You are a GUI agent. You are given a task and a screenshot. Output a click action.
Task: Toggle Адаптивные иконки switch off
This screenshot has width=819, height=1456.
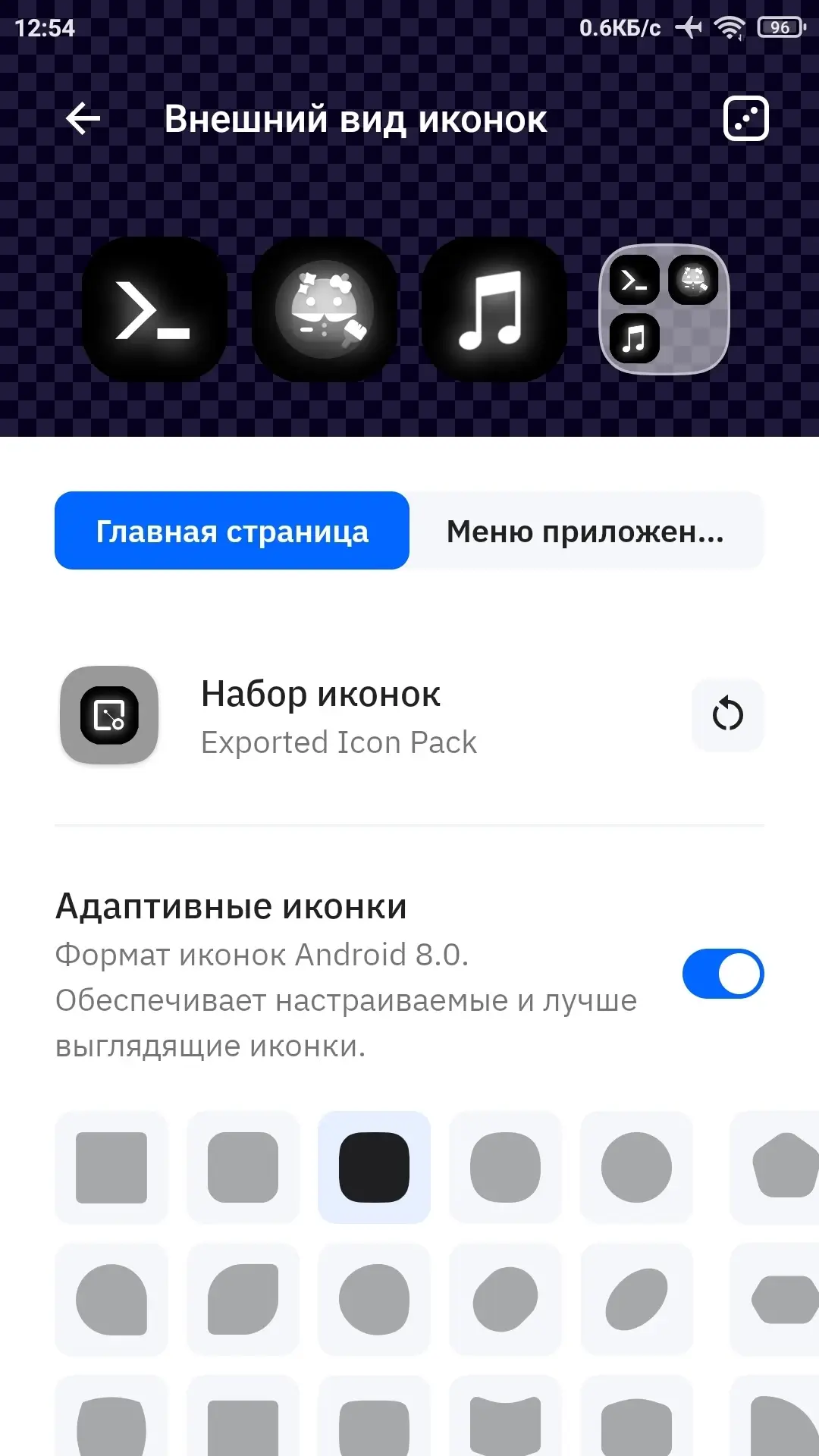click(722, 974)
